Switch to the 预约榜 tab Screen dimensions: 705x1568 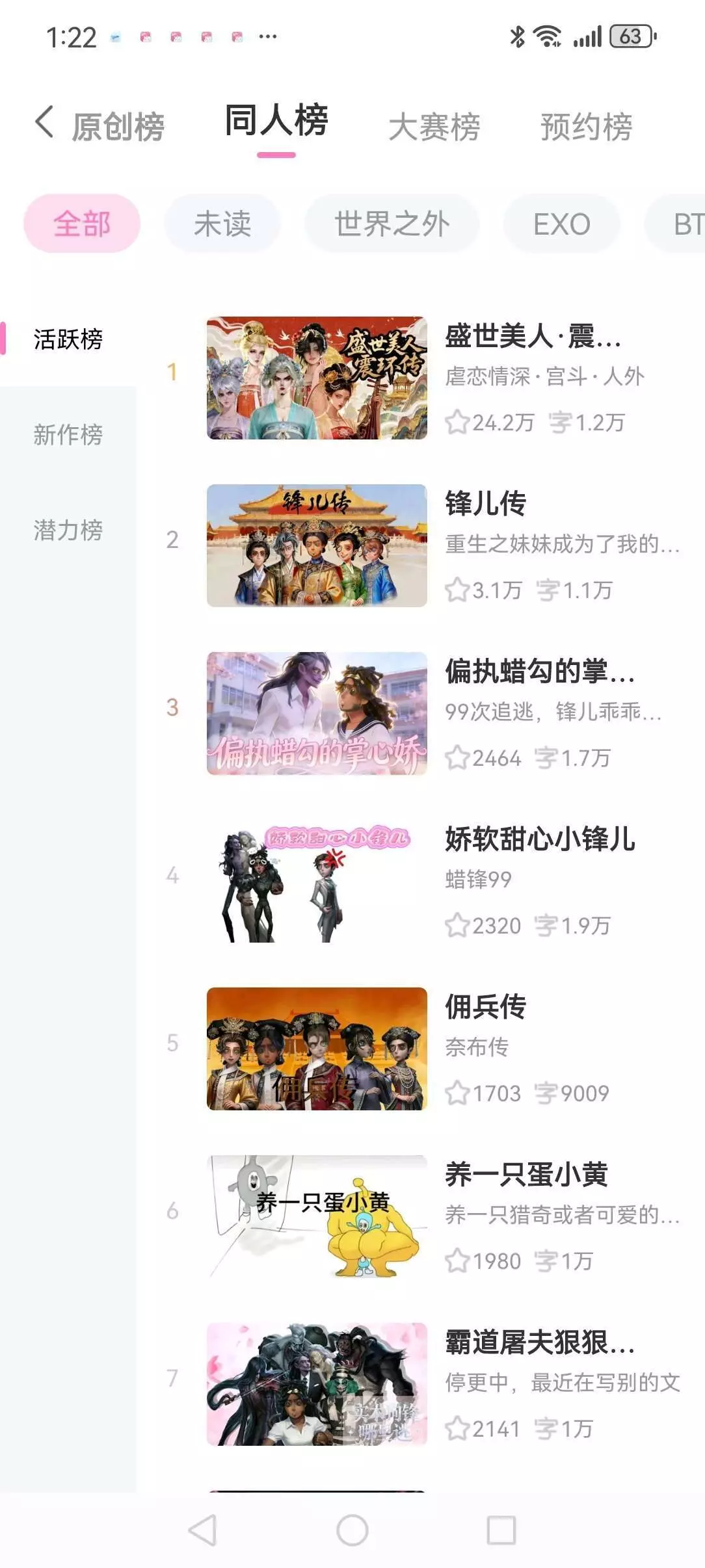(586, 126)
